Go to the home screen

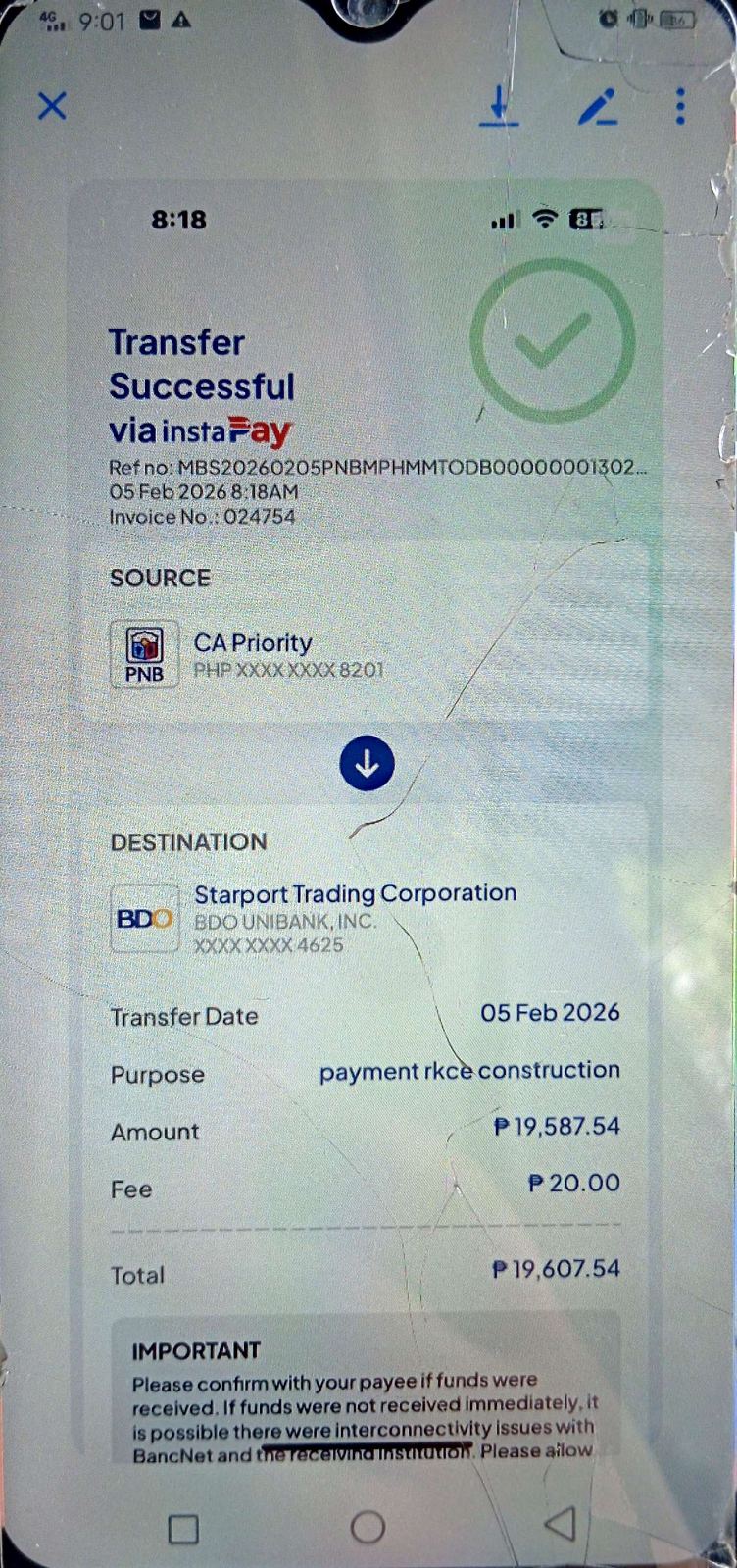[x=368, y=1526]
